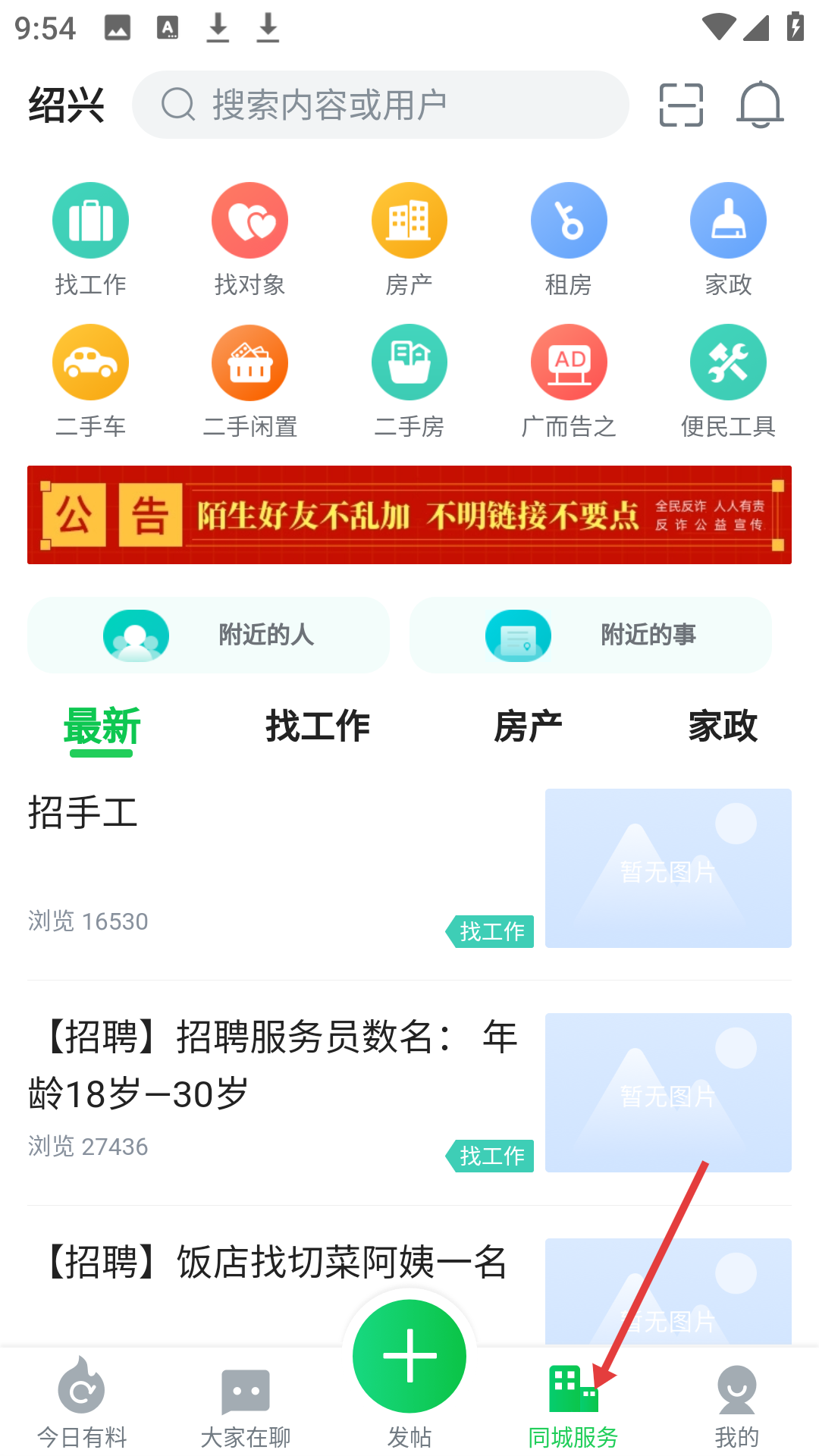View 附近的人 nearby people
Viewport: 819px width, 1456px height.
tap(209, 635)
